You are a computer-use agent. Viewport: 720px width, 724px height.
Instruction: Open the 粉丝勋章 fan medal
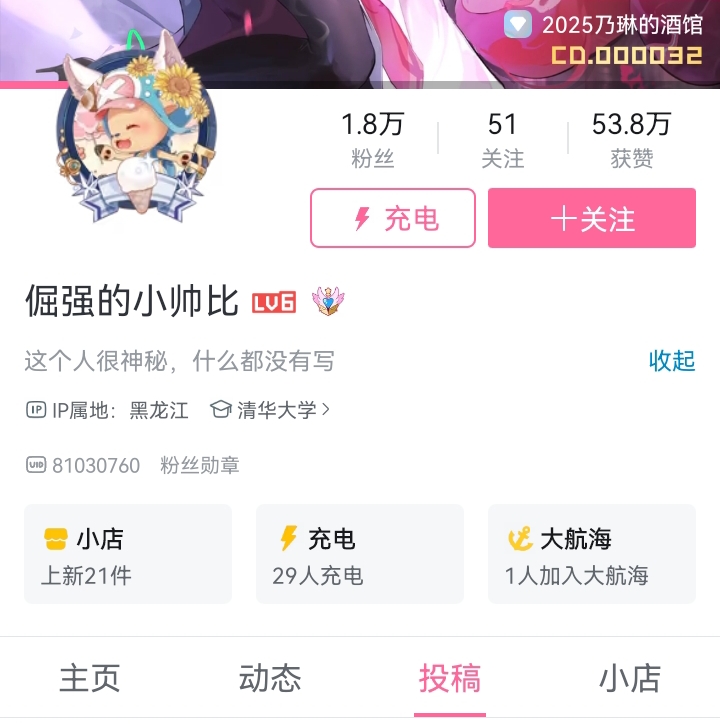(200, 465)
